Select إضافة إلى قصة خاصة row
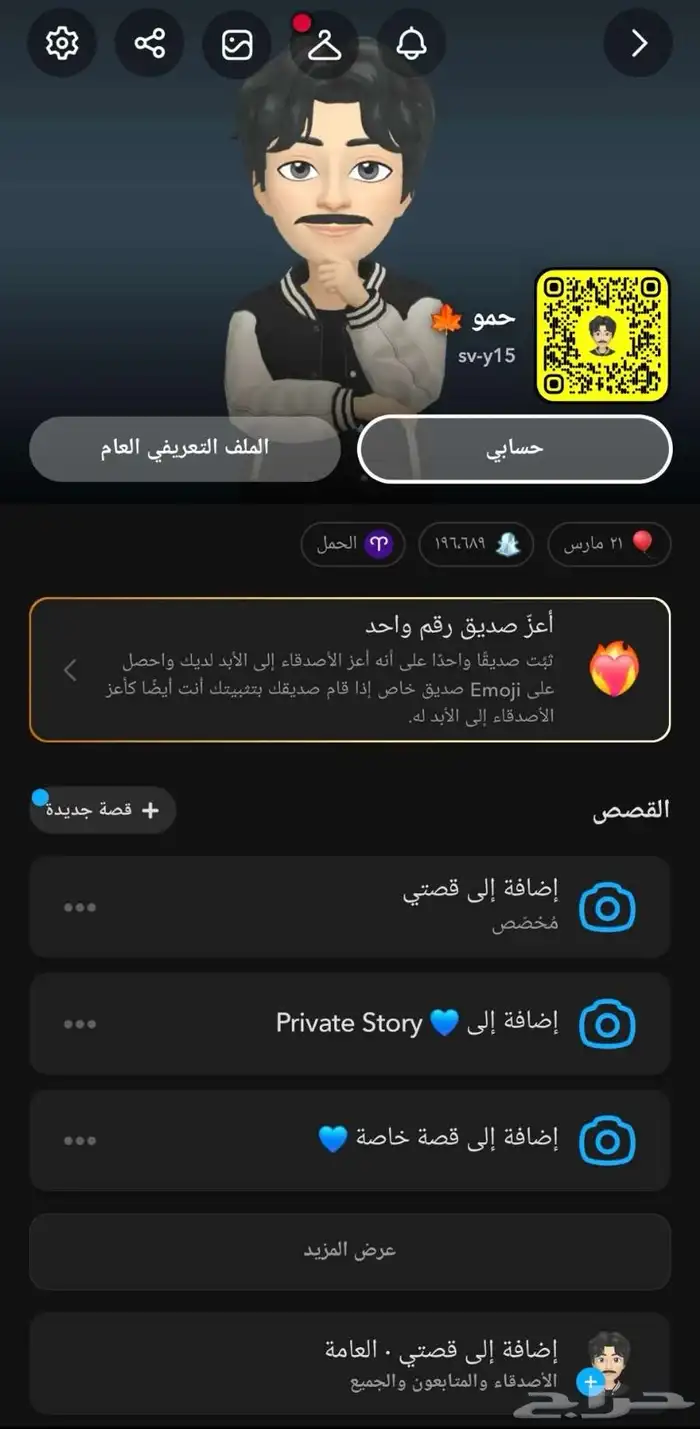Viewport: 700px width, 1429px height. click(x=400, y=1139)
